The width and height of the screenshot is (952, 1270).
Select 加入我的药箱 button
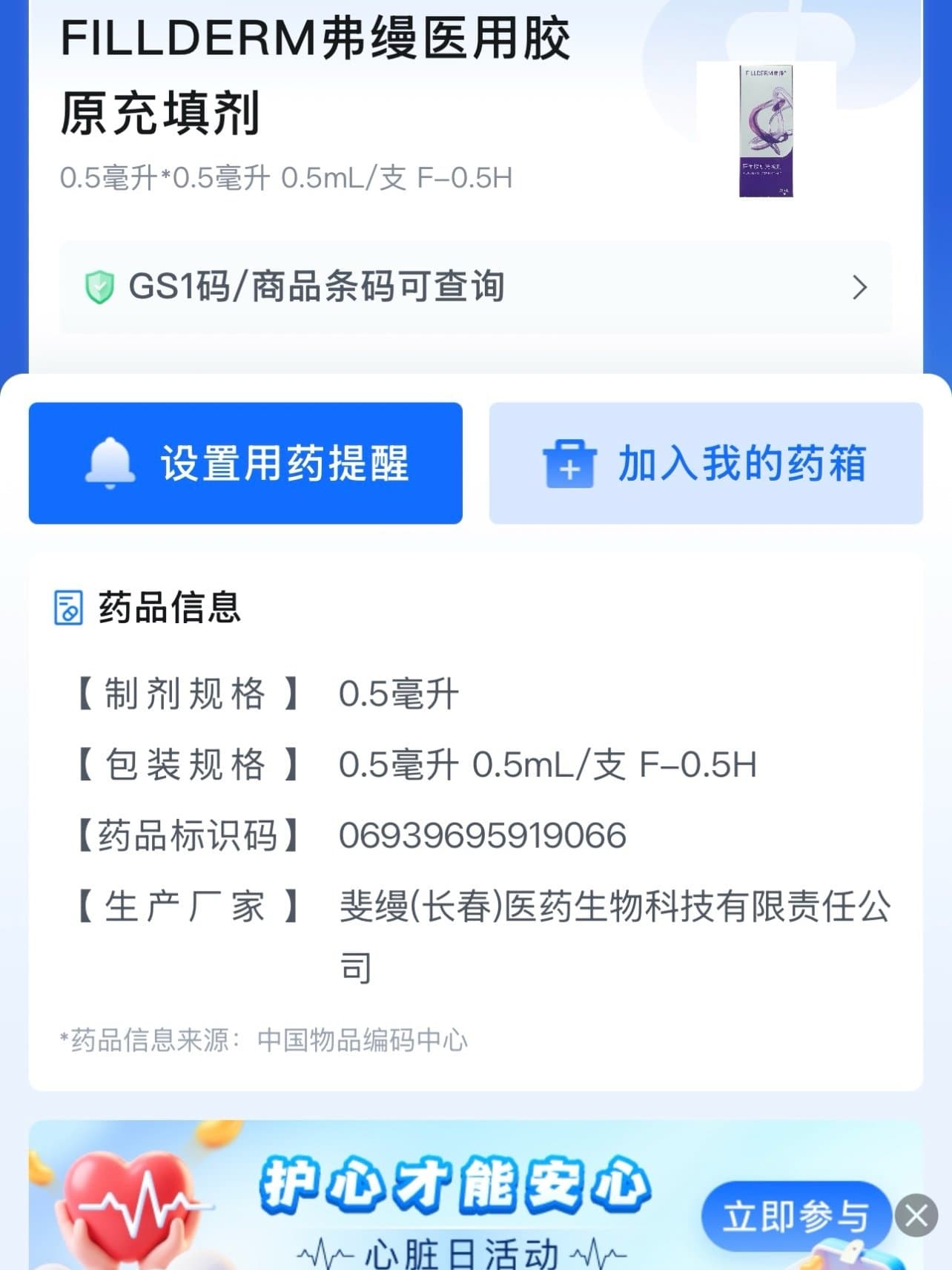705,463
